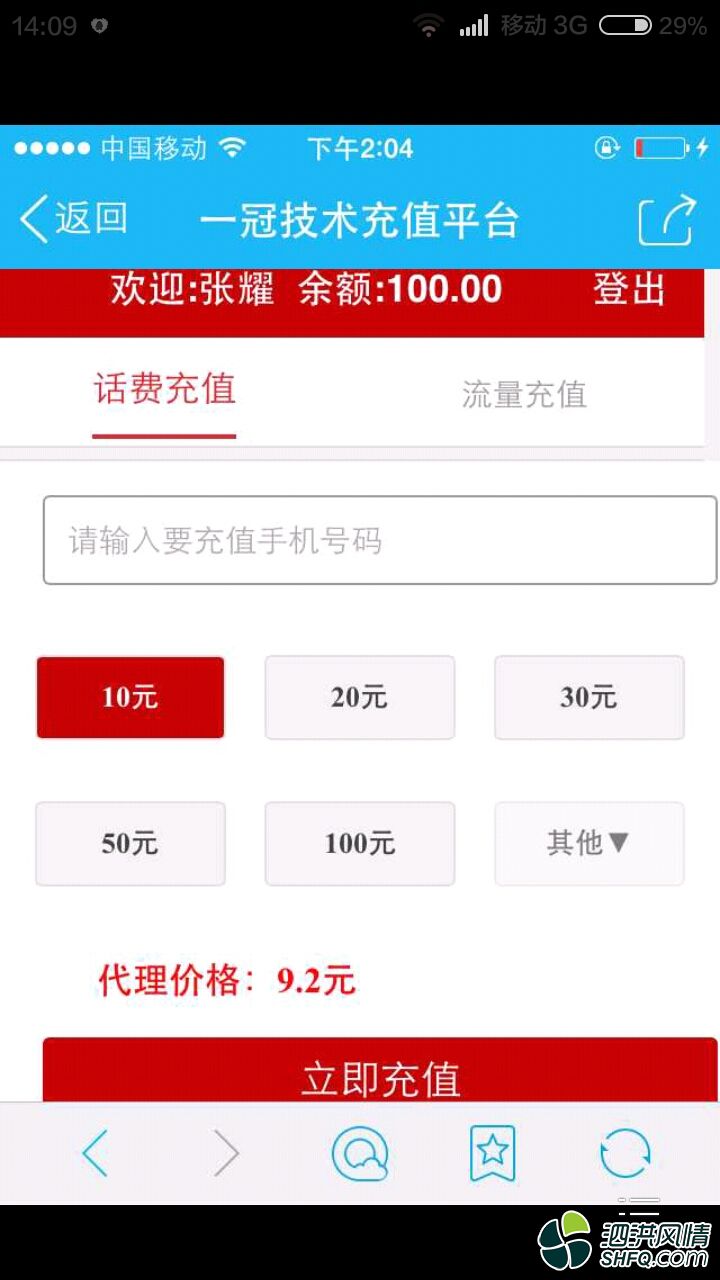The height and width of the screenshot is (1280, 720).
Task: Go back using the 返回 button
Action: pyautogui.click(x=75, y=219)
